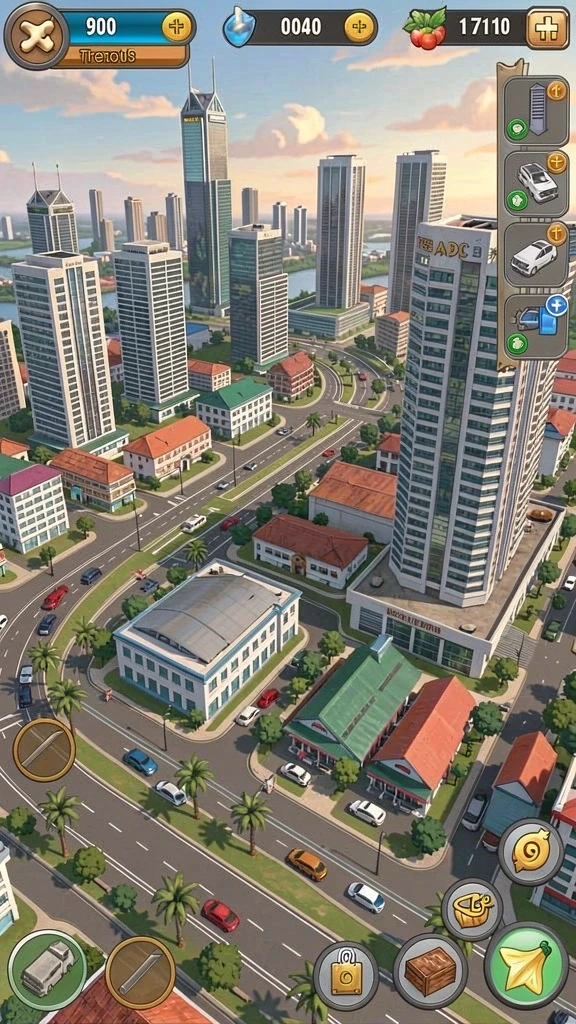
Task: Add more coins next to 900
Action: [x=177, y=27]
